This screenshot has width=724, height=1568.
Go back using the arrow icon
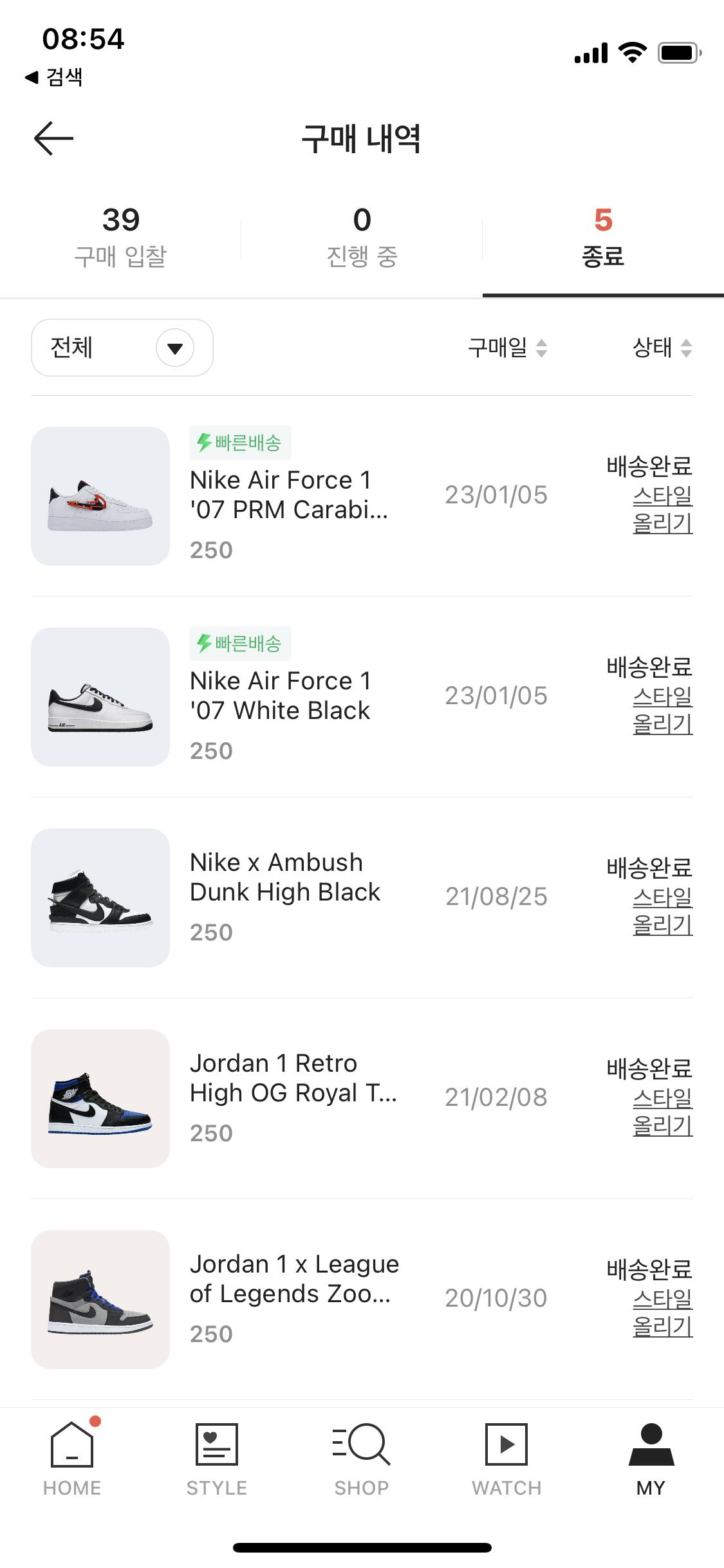coord(53,138)
